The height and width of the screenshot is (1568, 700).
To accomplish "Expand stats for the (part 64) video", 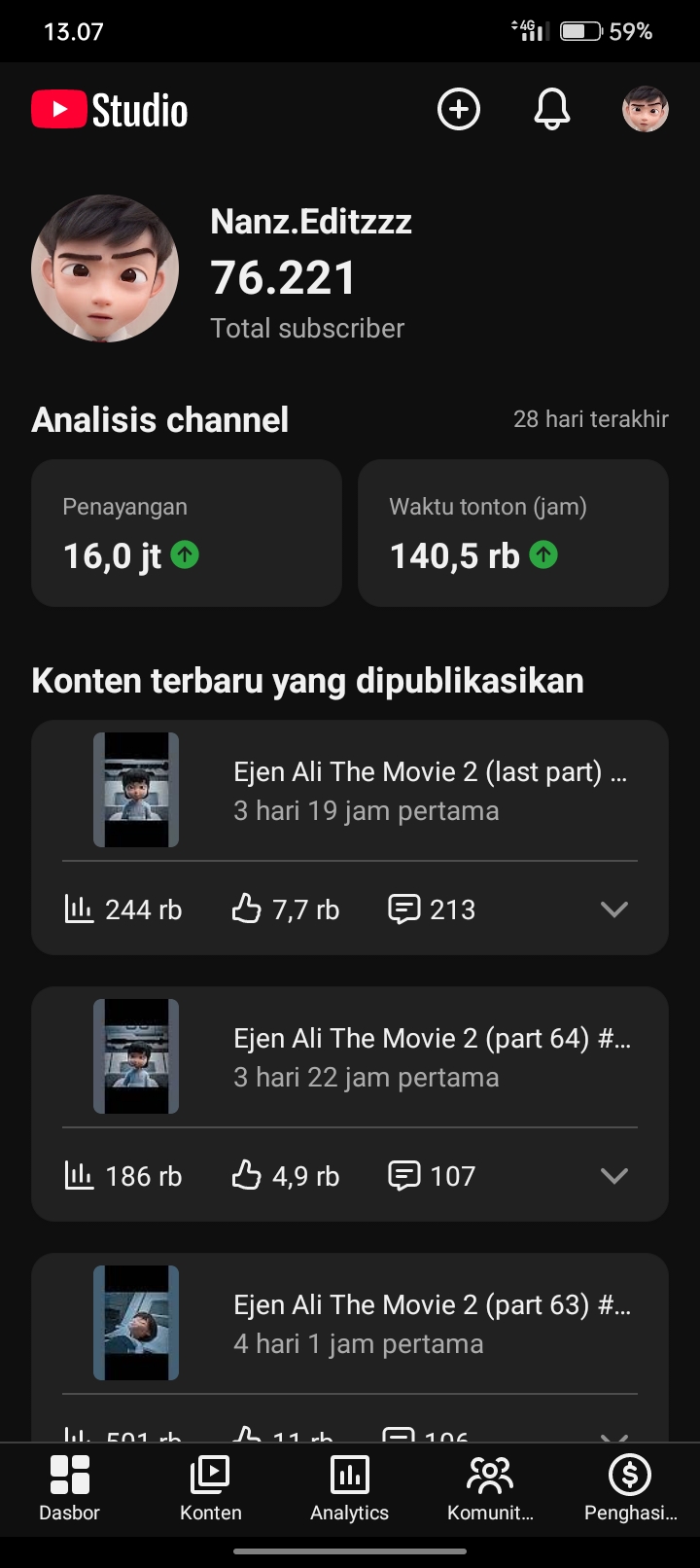I will (614, 1176).
